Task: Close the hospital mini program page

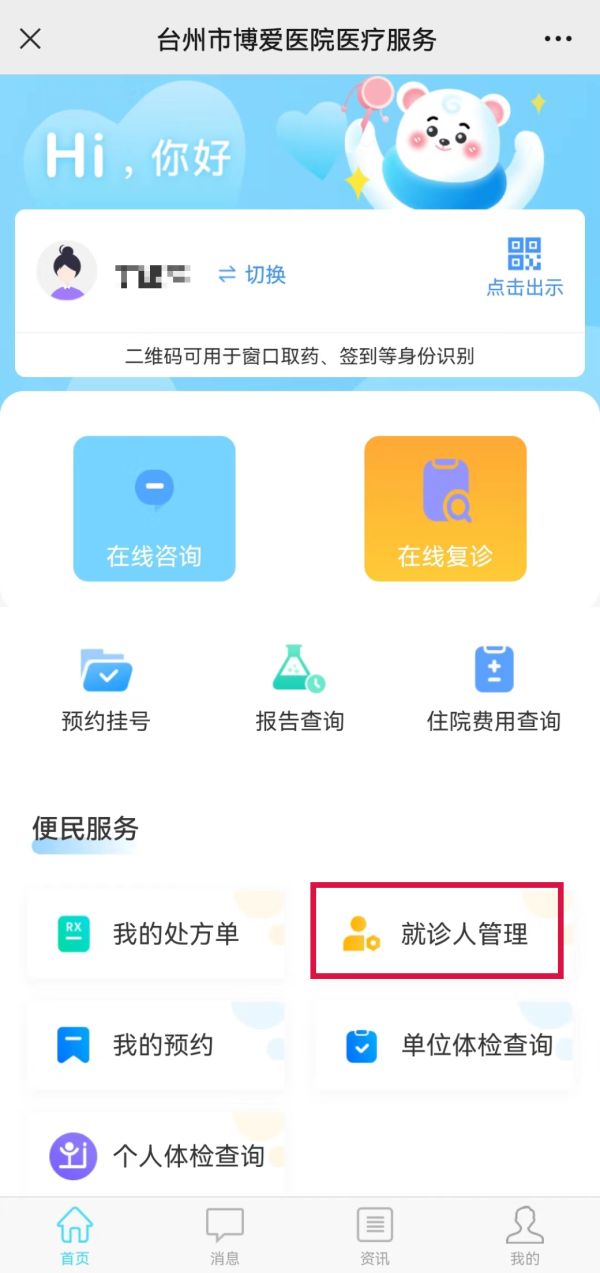Action: coord(31,39)
